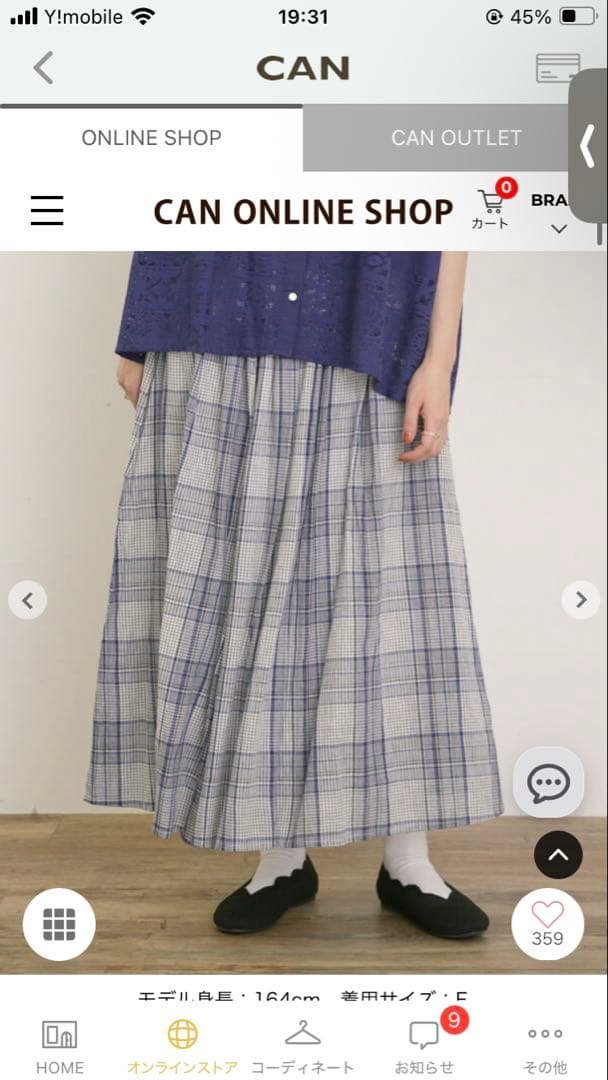Open the hamburger menu
Image resolution: width=608 pixels, height=1080 pixels.
(x=47, y=211)
